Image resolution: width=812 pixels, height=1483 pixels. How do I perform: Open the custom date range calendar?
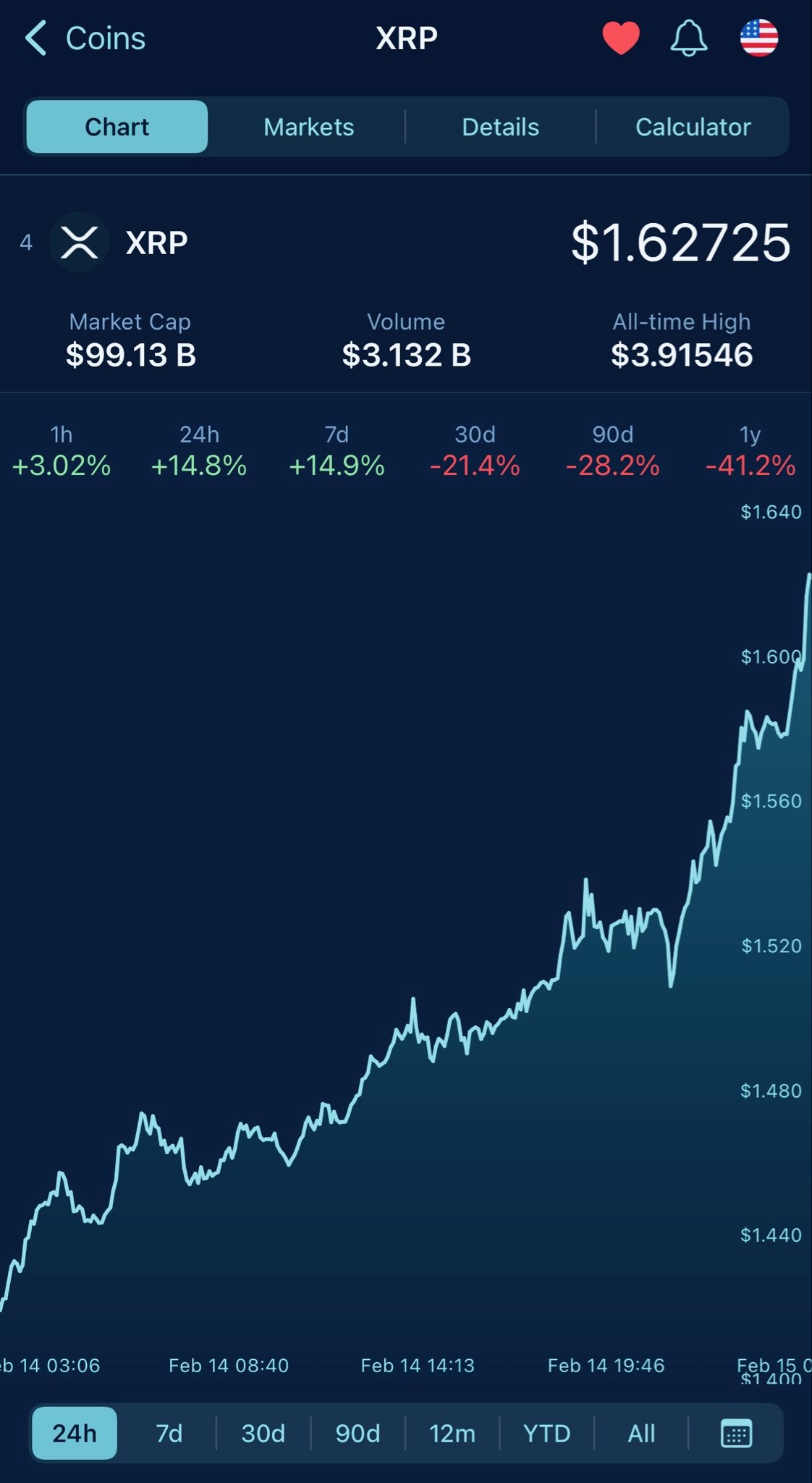point(737,1433)
